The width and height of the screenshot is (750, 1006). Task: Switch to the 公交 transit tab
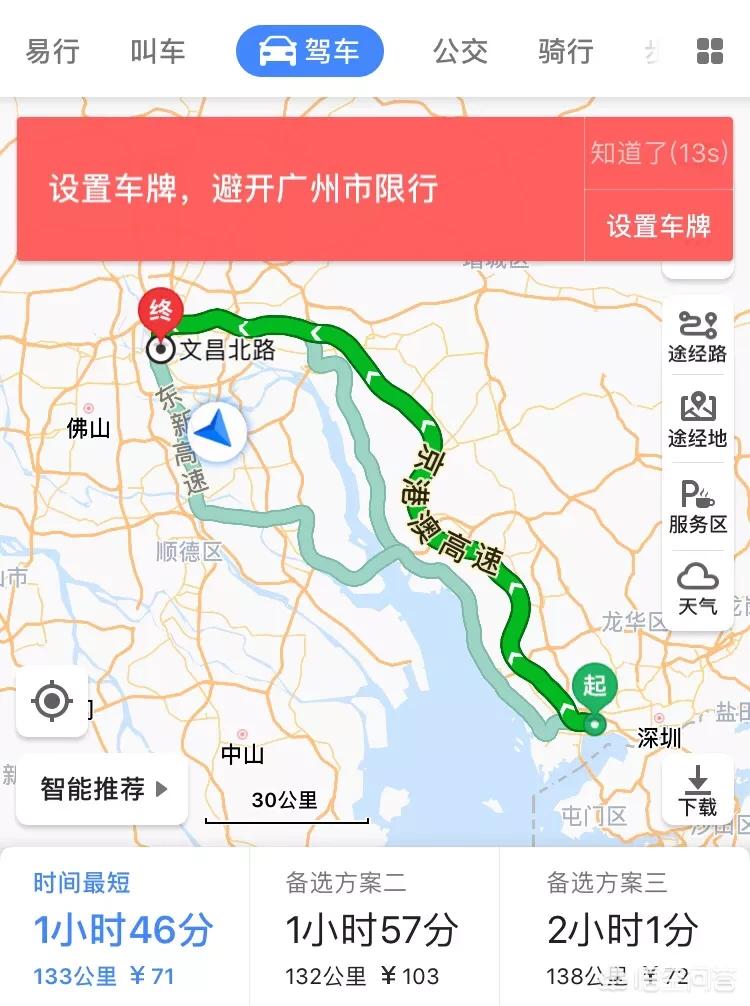(460, 52)
